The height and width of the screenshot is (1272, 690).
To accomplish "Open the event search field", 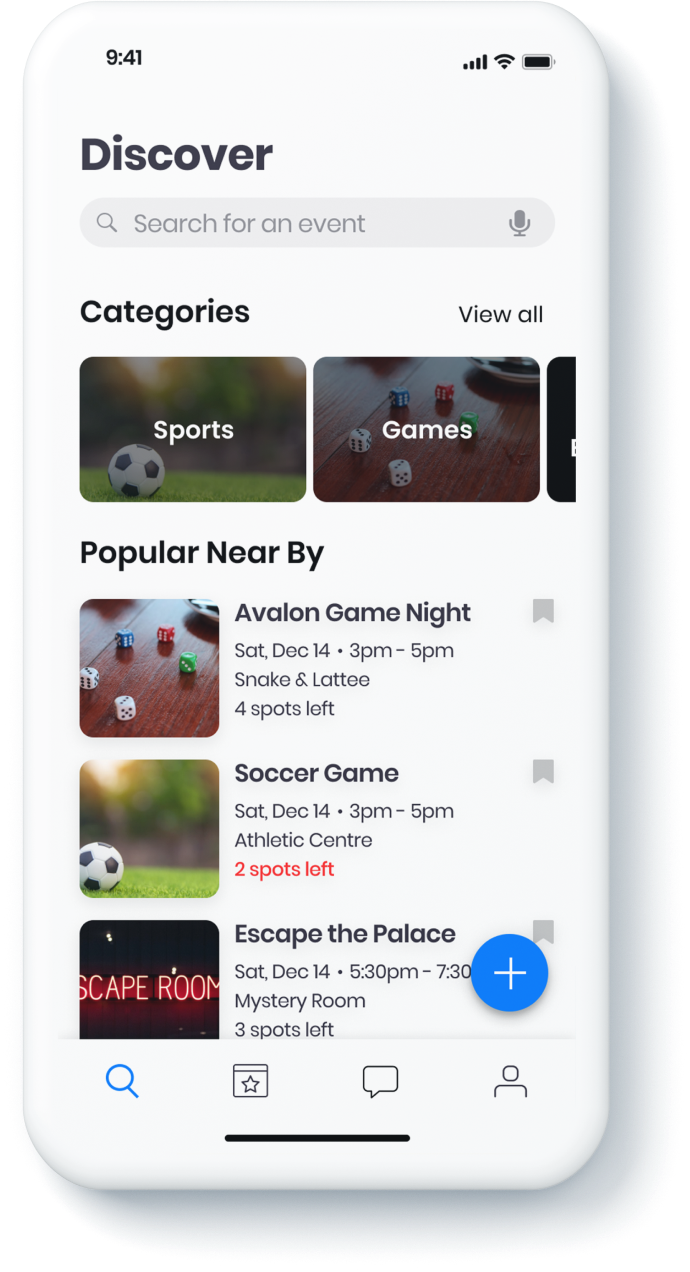I will coord(300,223).
